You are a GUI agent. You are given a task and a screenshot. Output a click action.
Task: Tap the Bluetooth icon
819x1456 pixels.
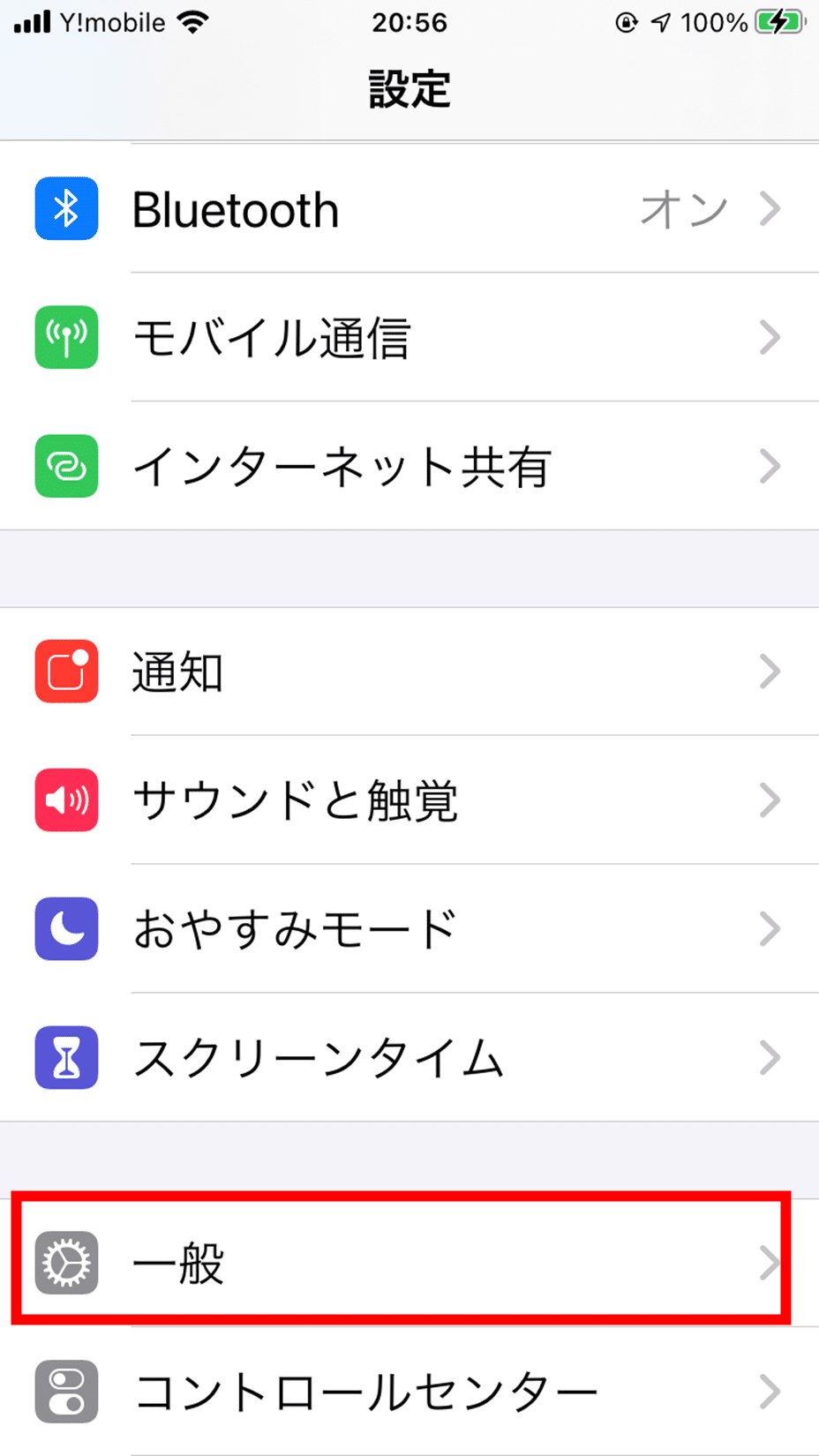click(x=65, y=208)
